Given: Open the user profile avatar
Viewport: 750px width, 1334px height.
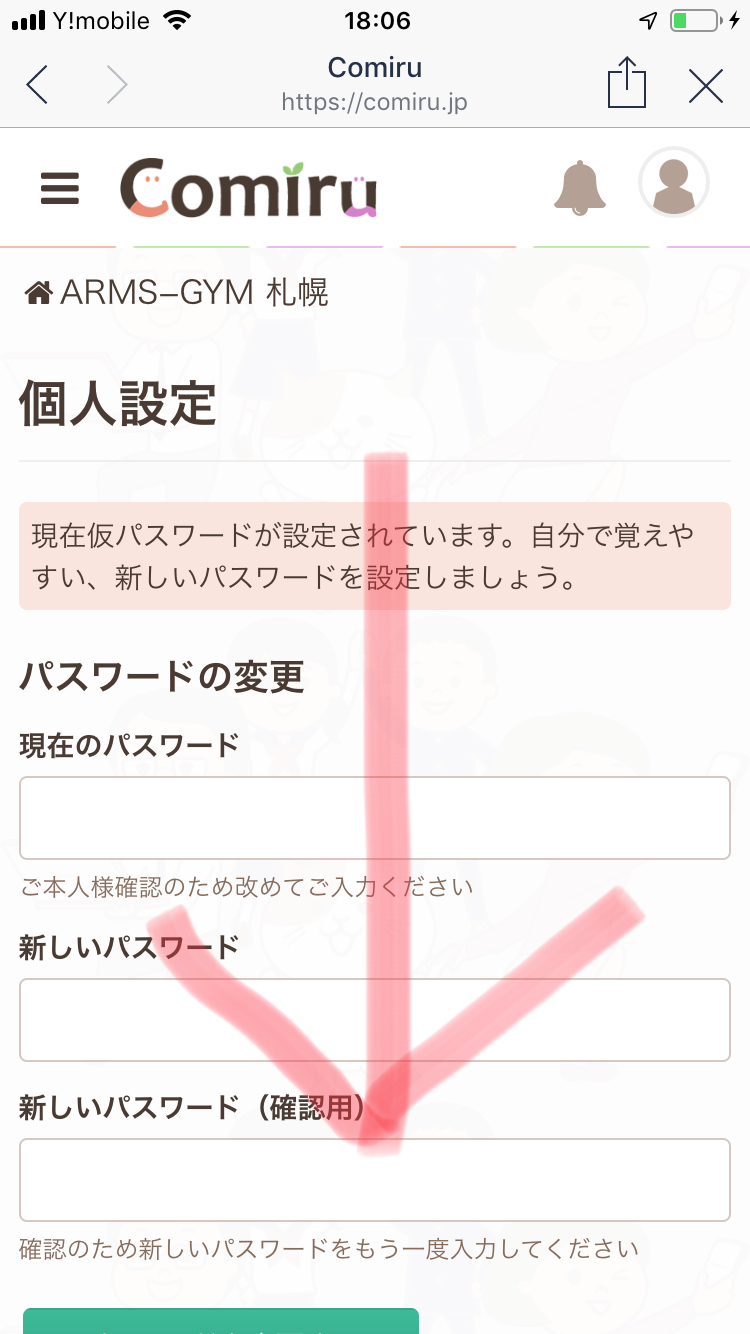Looking at the screenshot, I should 674,184.
